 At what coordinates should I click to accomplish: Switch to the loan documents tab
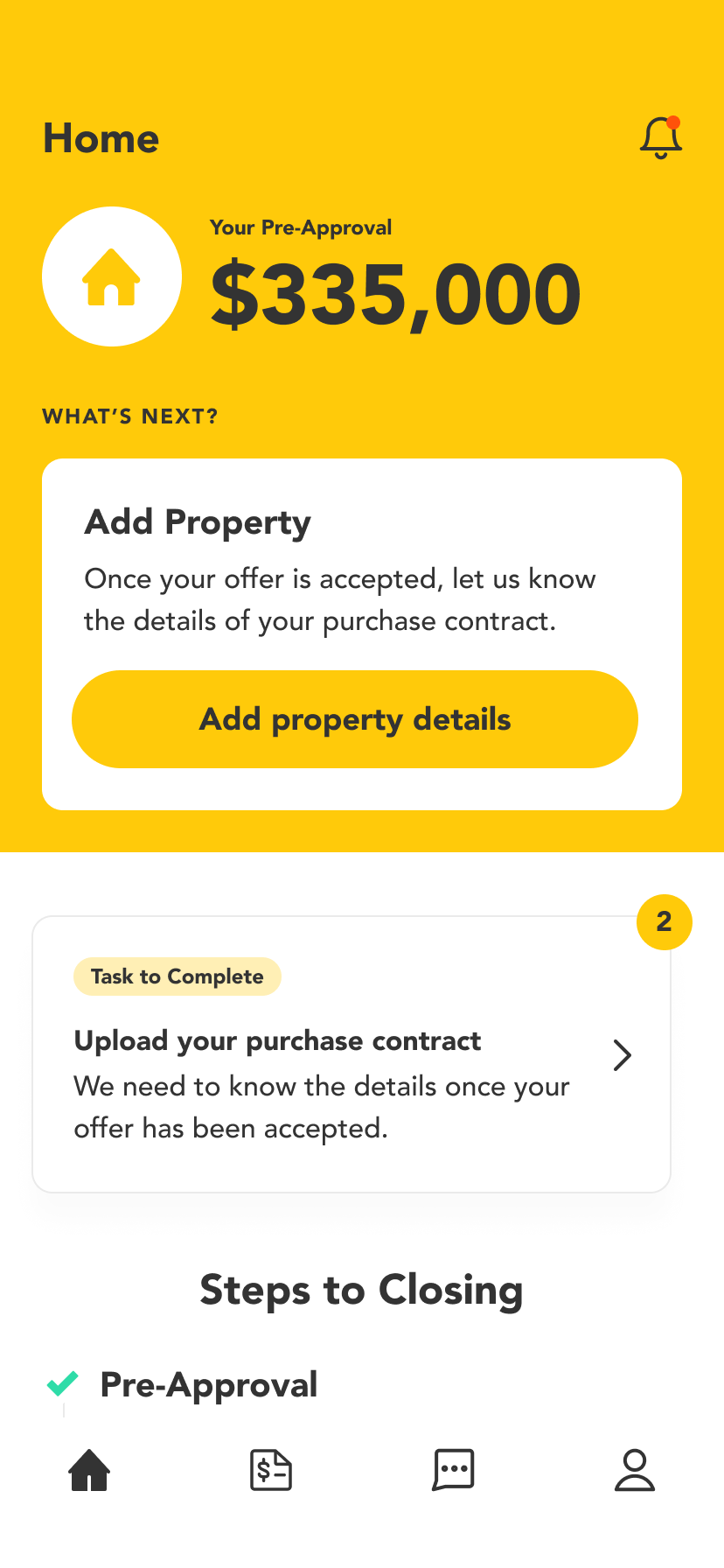click(x=271, y=1470)
